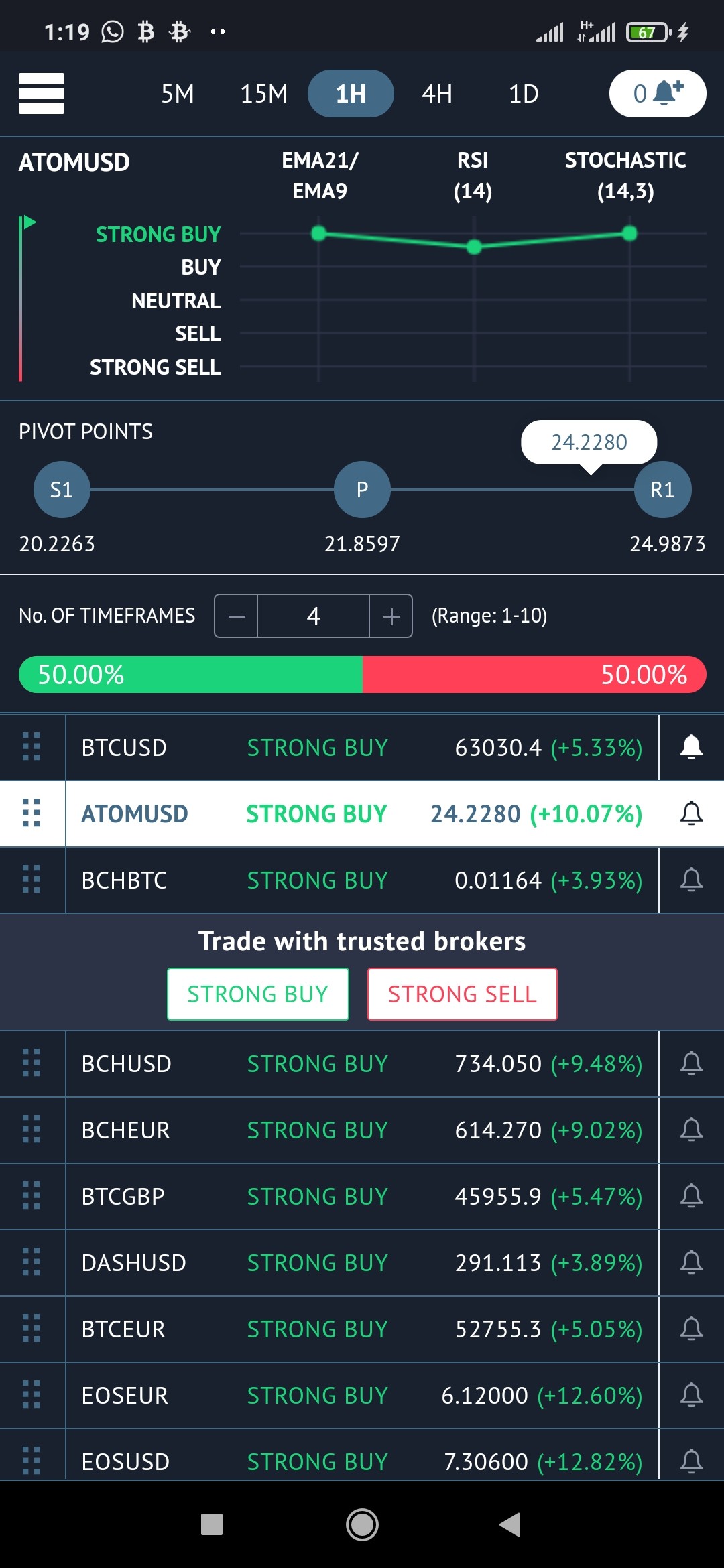The image size is (724, 1568).
Task: Open the BCHBTC row
Action: (362, 880)
